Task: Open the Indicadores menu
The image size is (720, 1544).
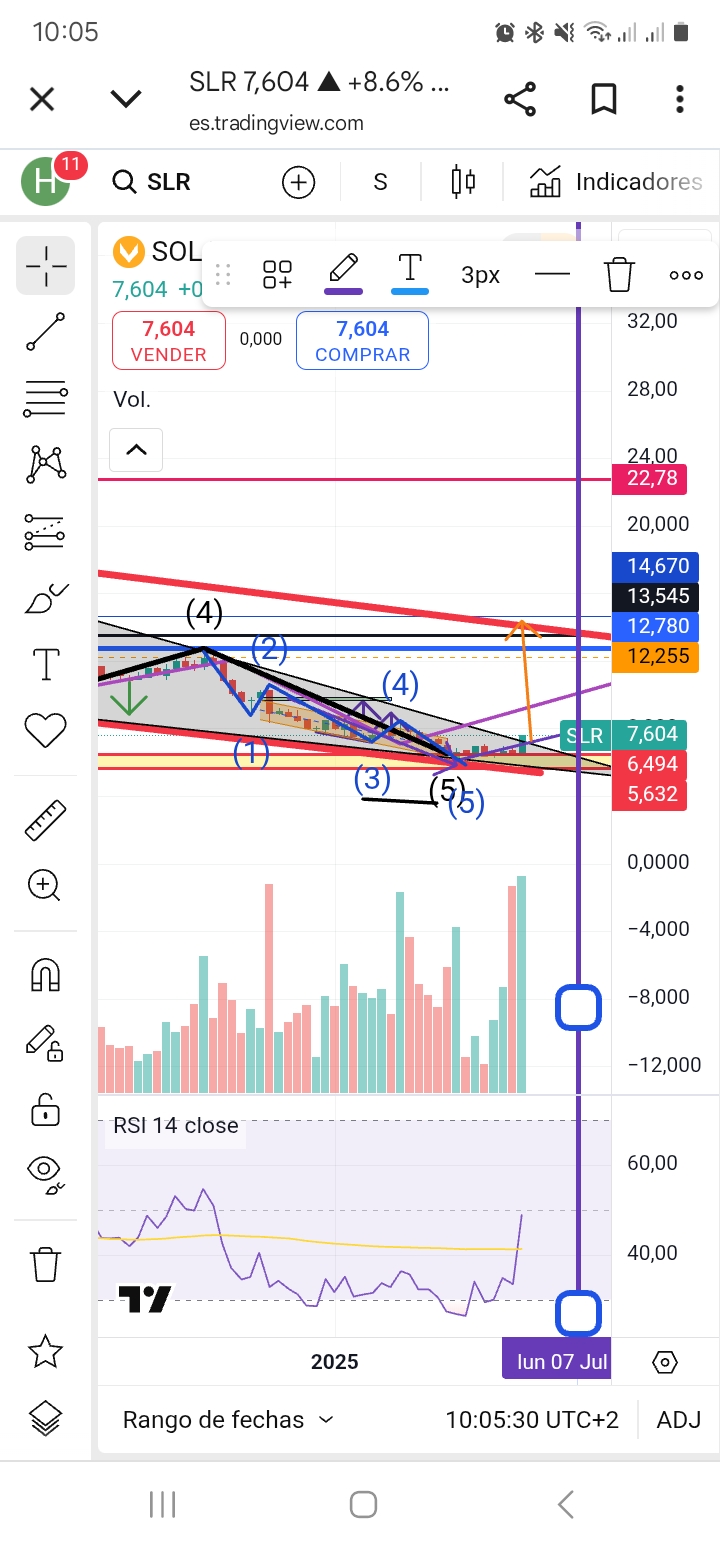Action: click(616, 182)
